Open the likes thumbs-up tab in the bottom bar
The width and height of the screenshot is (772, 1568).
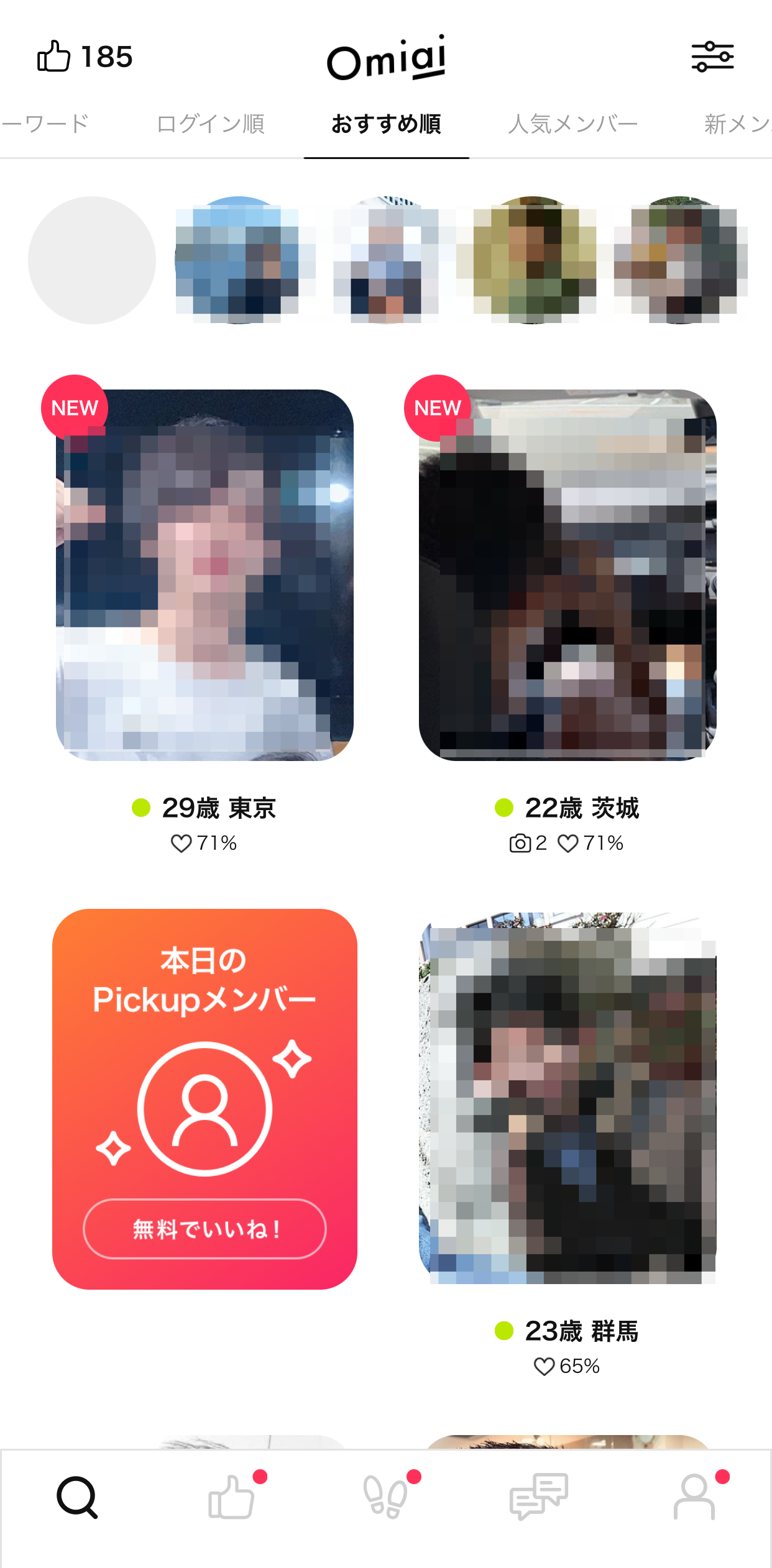(232, 1497)
